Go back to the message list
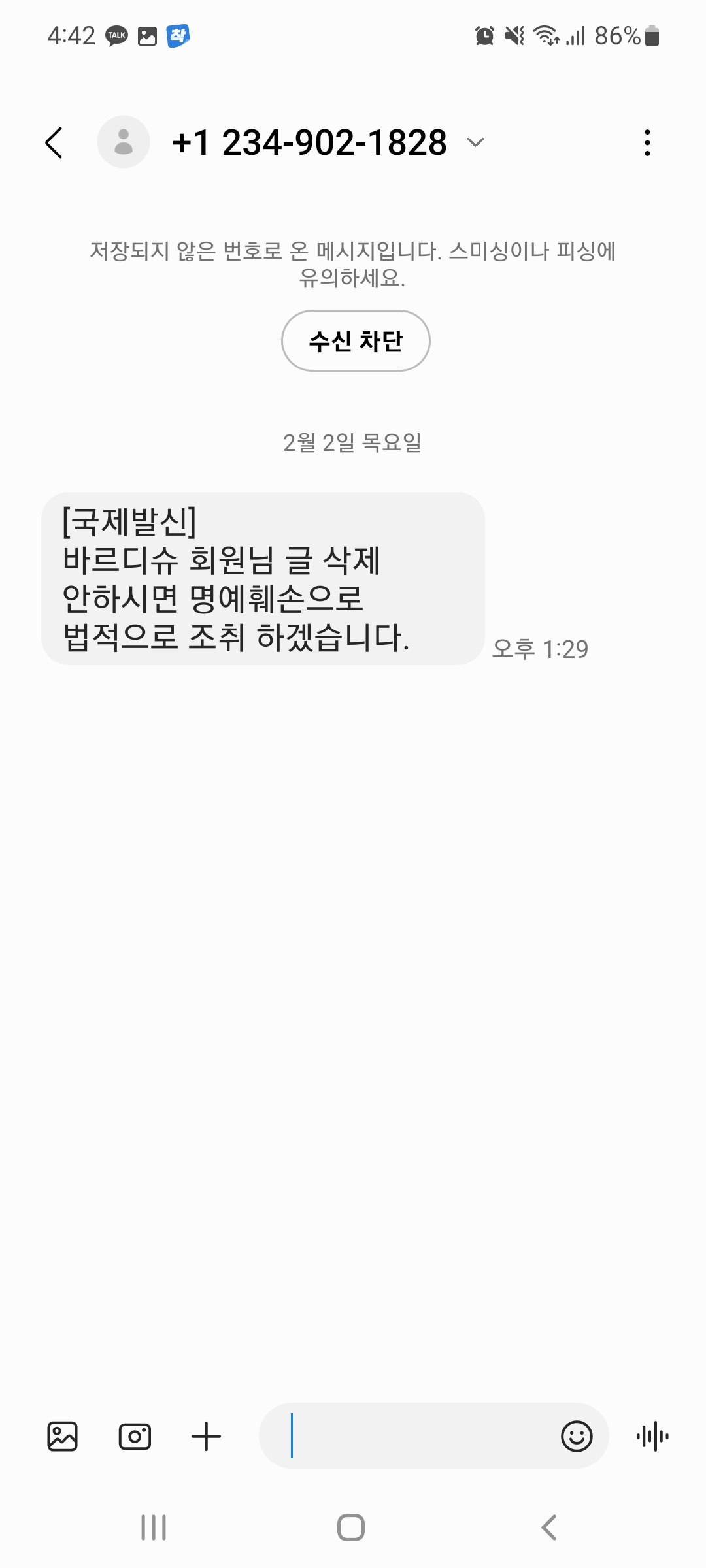 54,142
